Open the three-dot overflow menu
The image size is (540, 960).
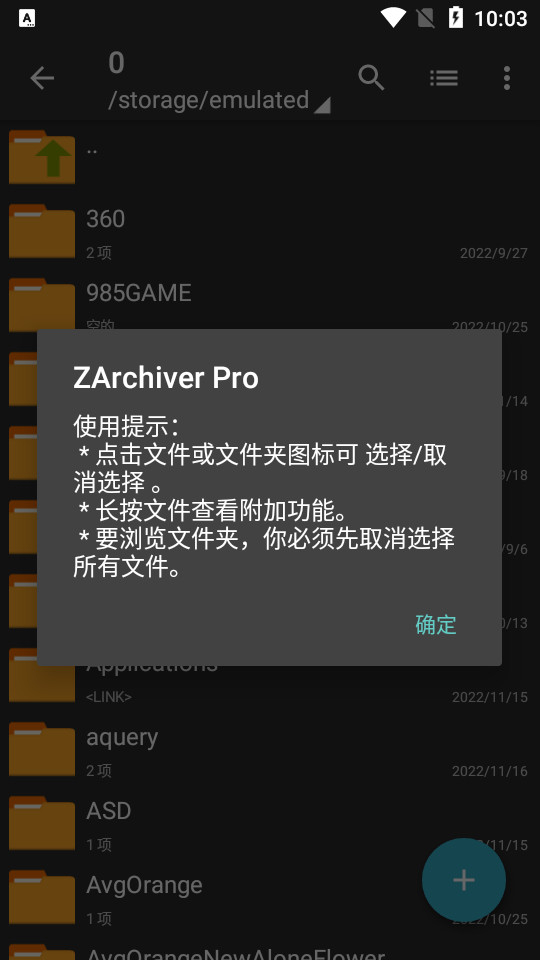point(507,78)
